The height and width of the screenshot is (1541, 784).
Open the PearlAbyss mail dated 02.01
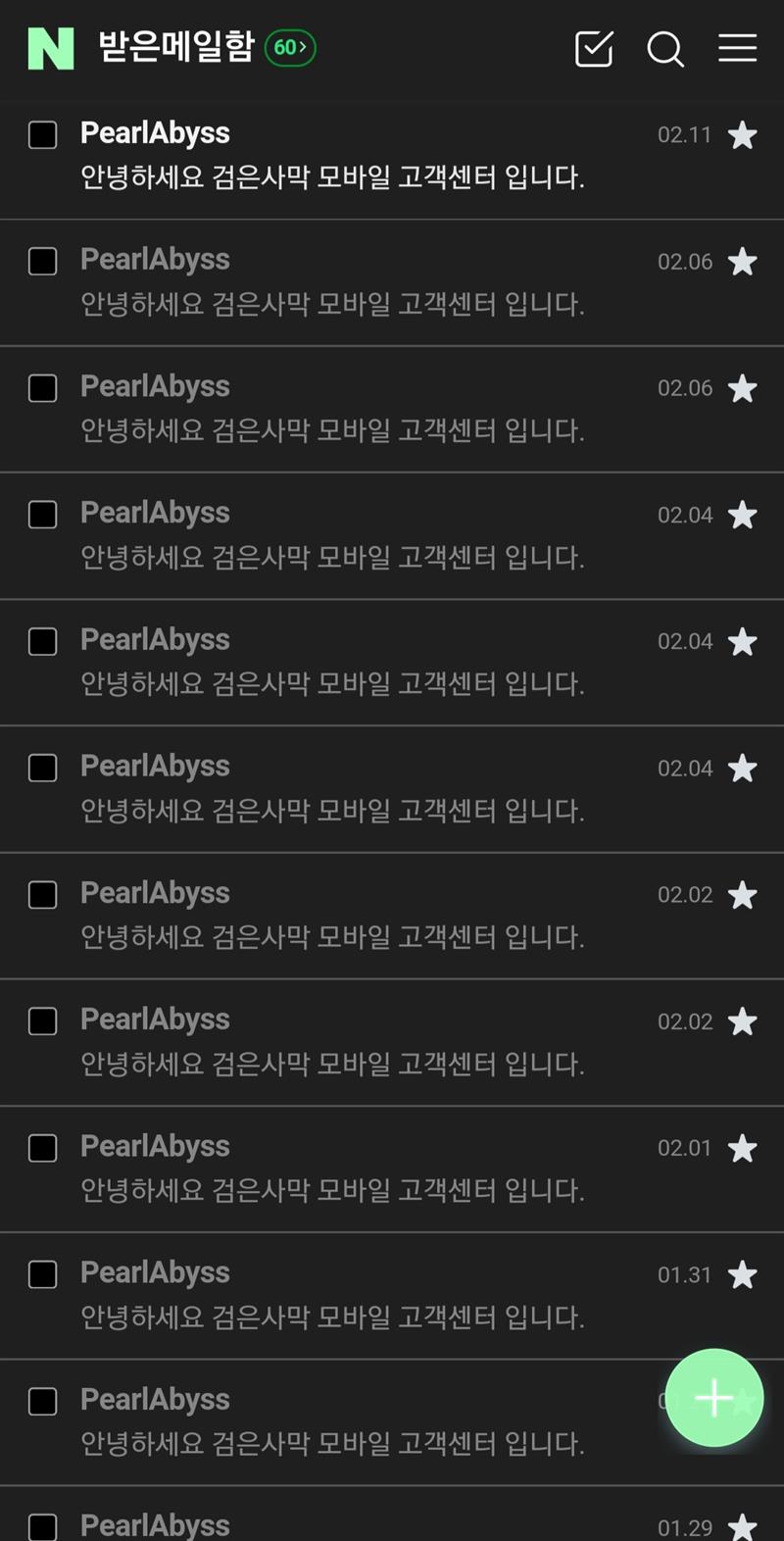(333, 1169)
